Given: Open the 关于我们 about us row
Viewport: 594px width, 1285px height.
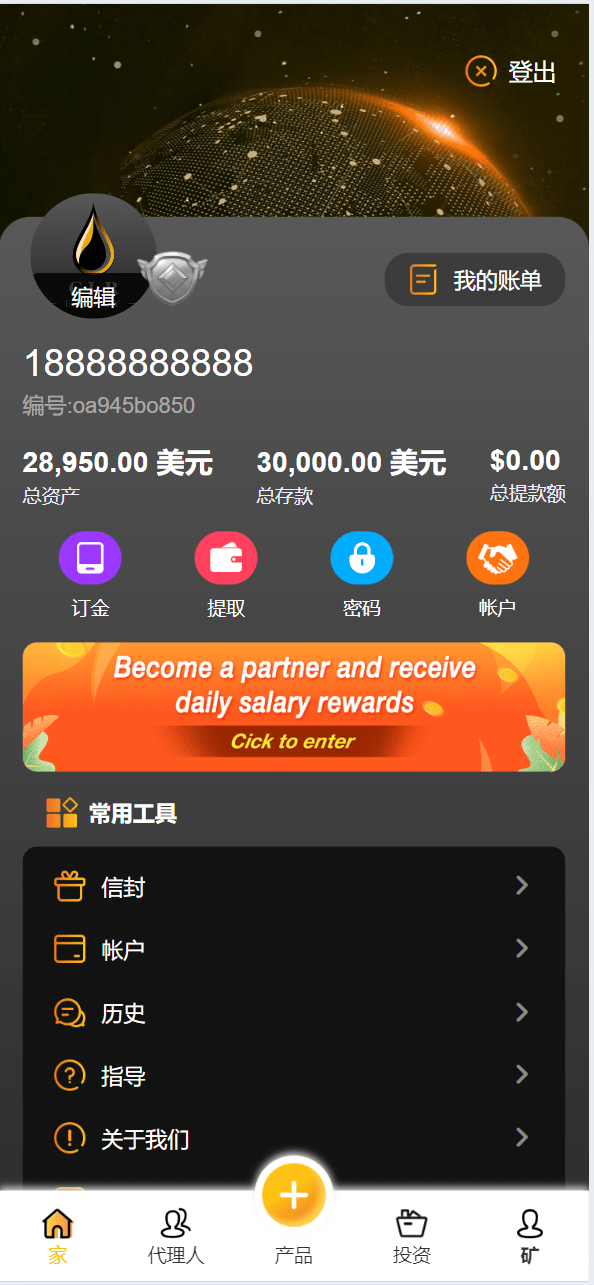Looking at the screenshot, I should tap(294, 1138).
